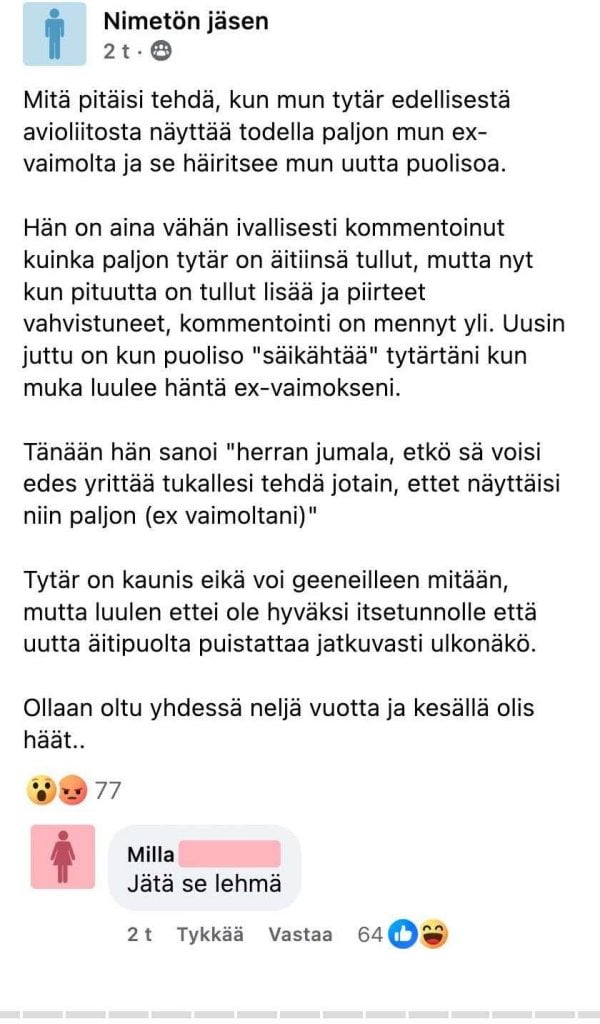Like Milla's comment with Tykkää
This screenshot has height=1024, width=600.
(210, 934)
